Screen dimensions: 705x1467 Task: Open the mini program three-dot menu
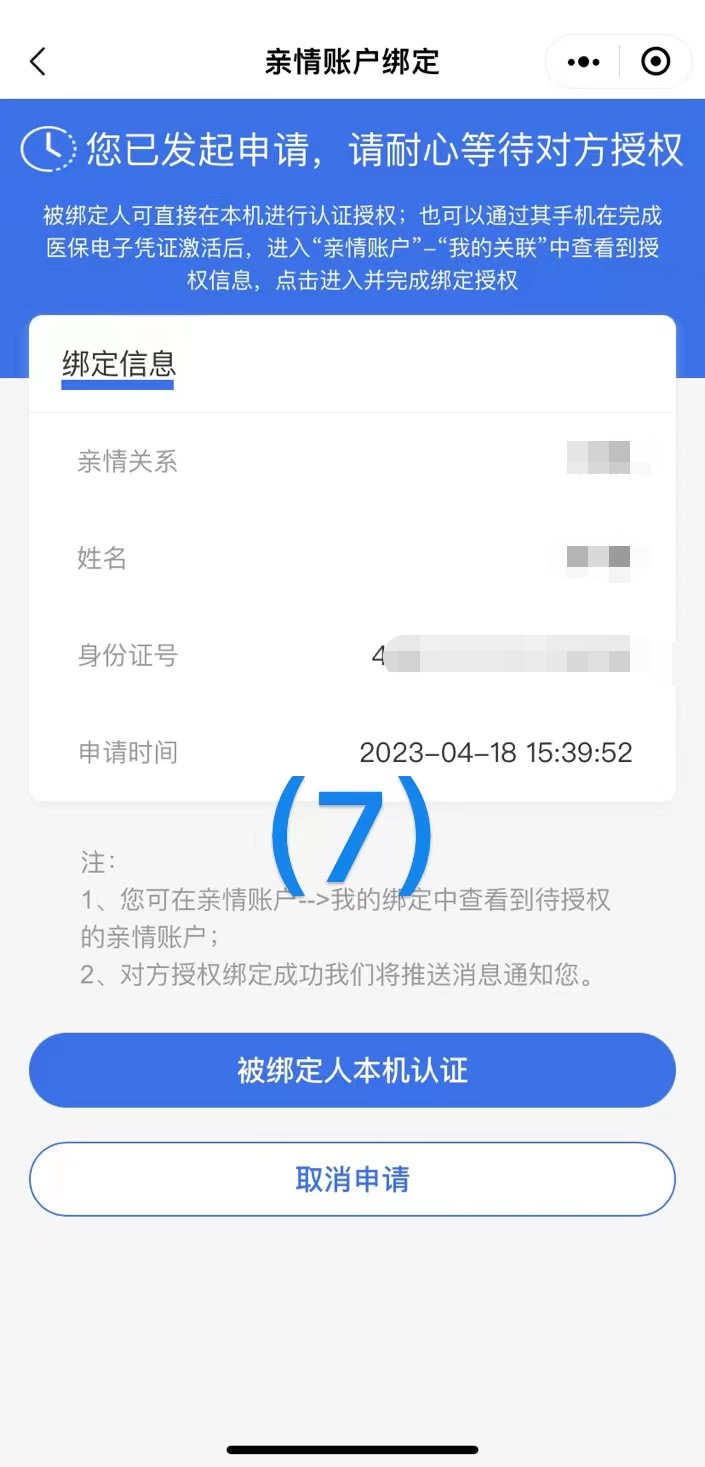coord(583,62)
